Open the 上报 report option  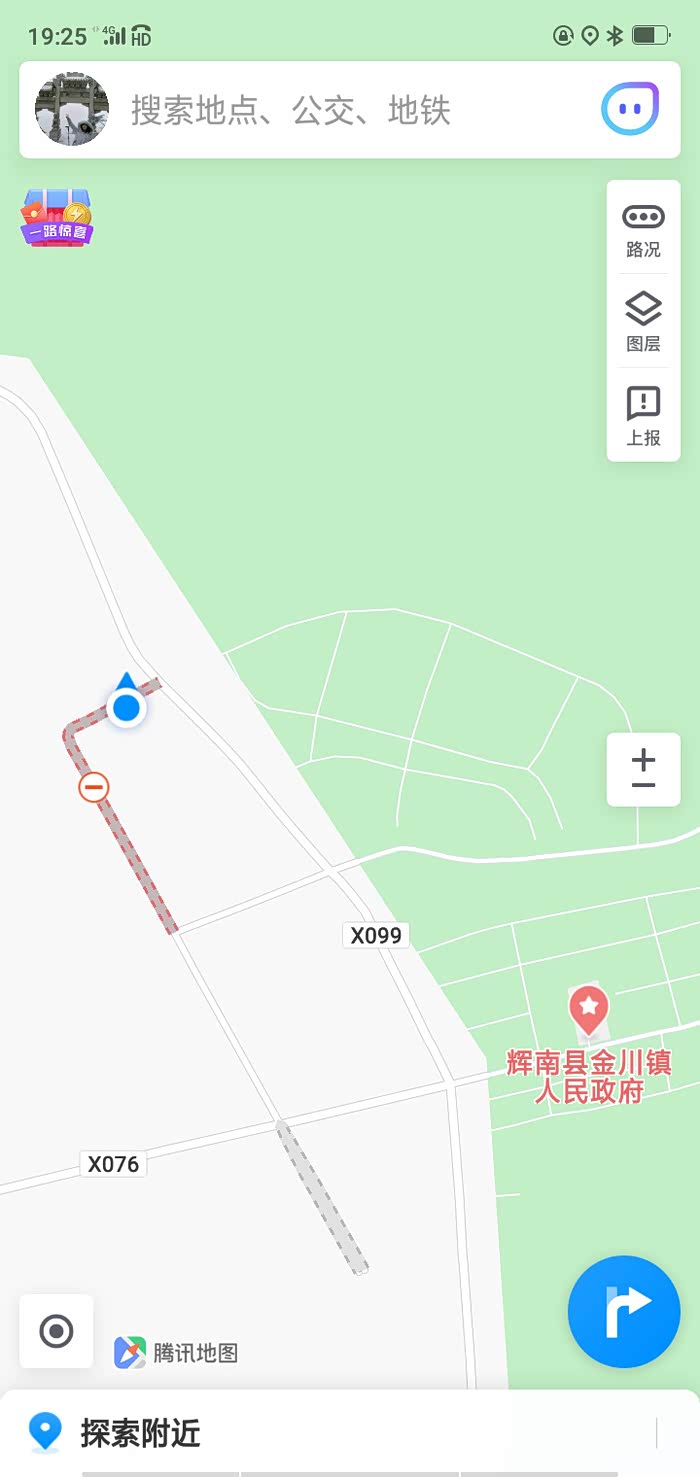[643, 415]
